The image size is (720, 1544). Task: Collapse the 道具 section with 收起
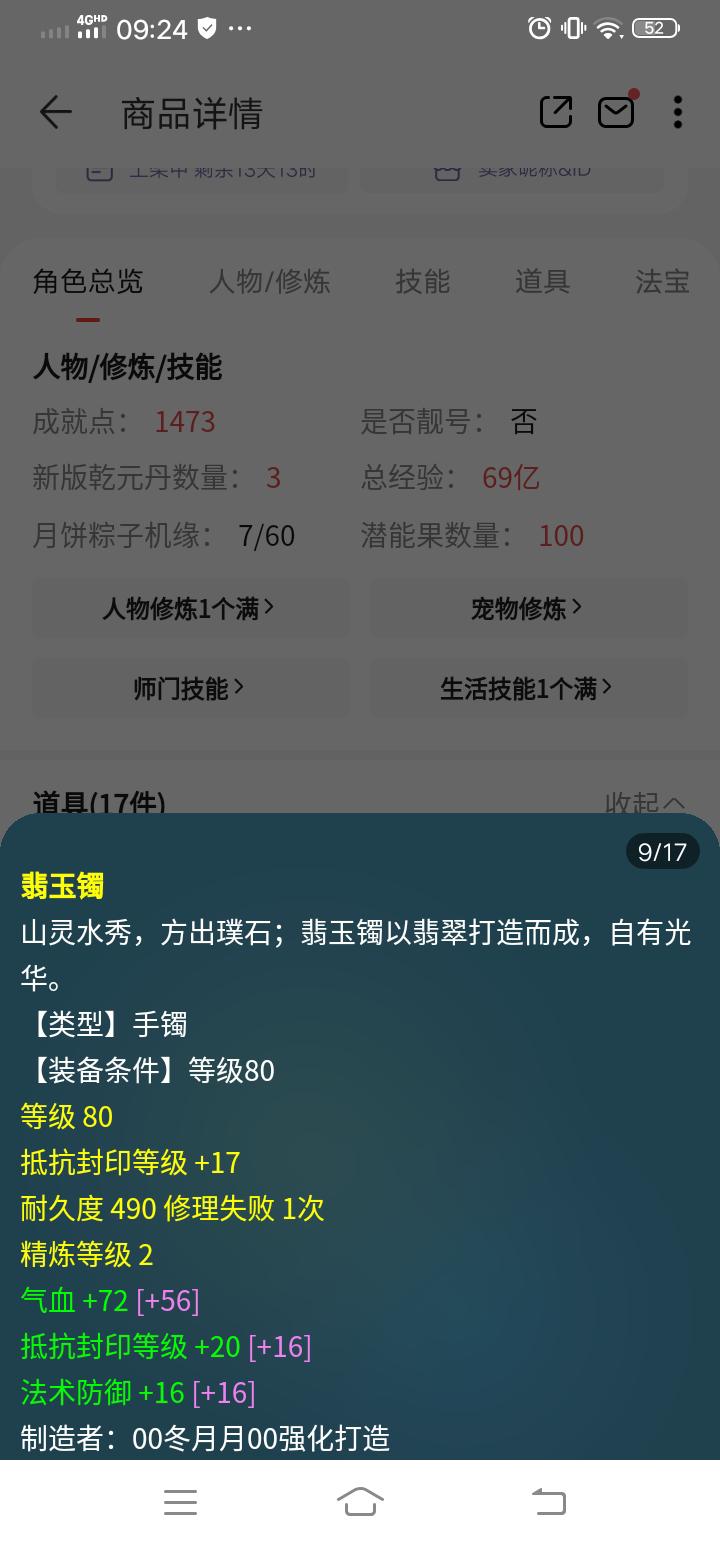645,802
